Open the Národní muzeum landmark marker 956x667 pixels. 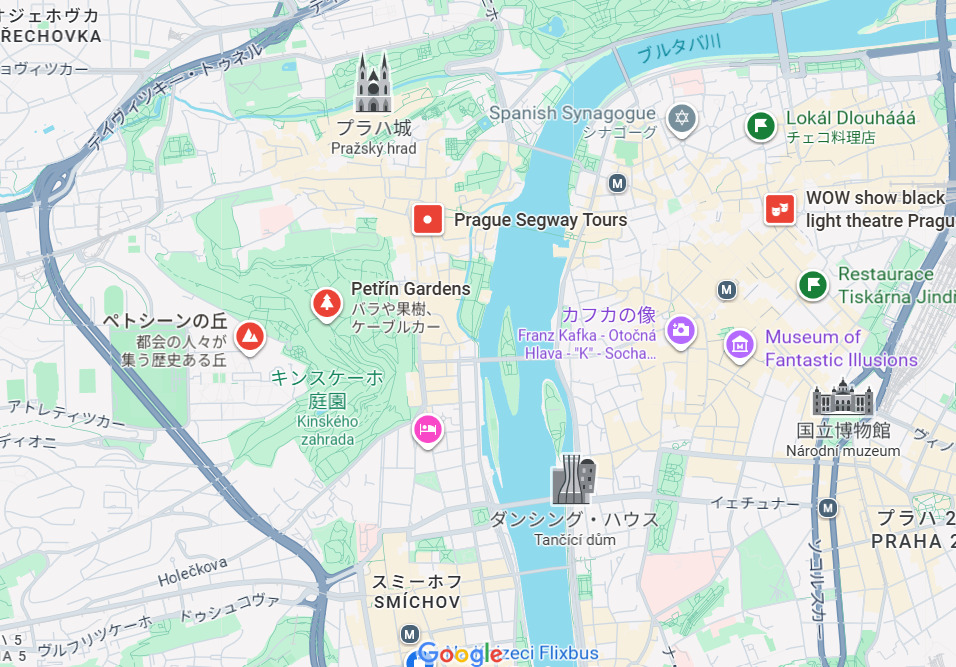pyautogui.click(x=842, y=400)
